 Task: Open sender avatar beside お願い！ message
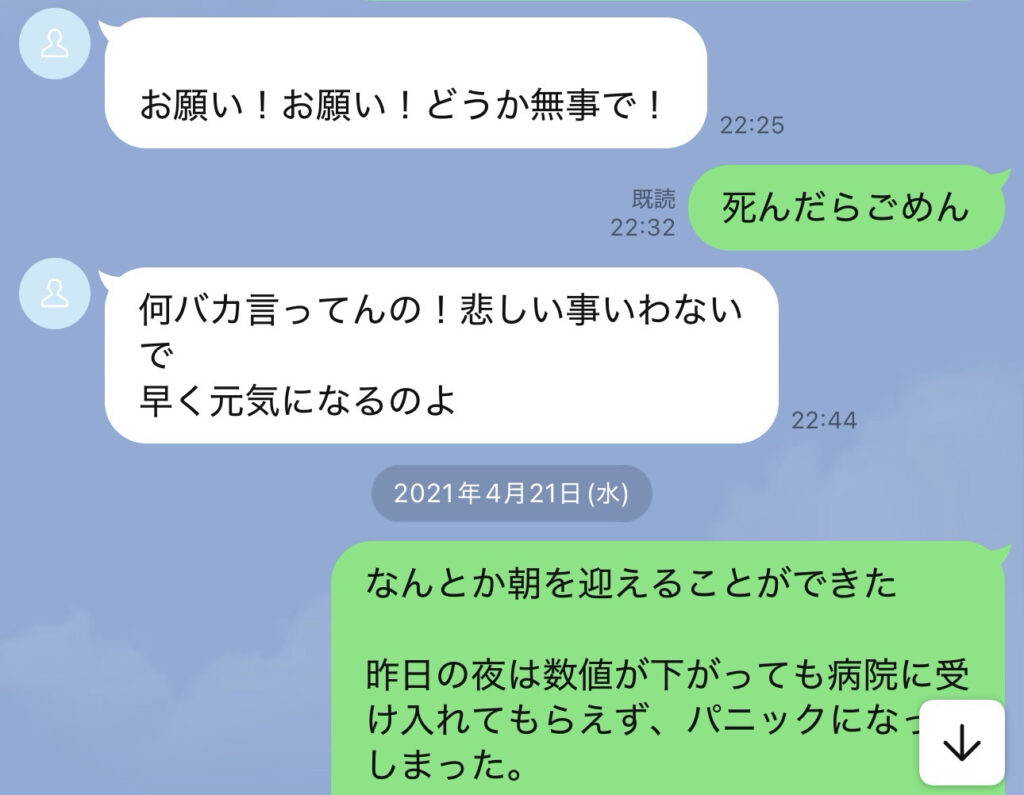click(x=55, y=46)
